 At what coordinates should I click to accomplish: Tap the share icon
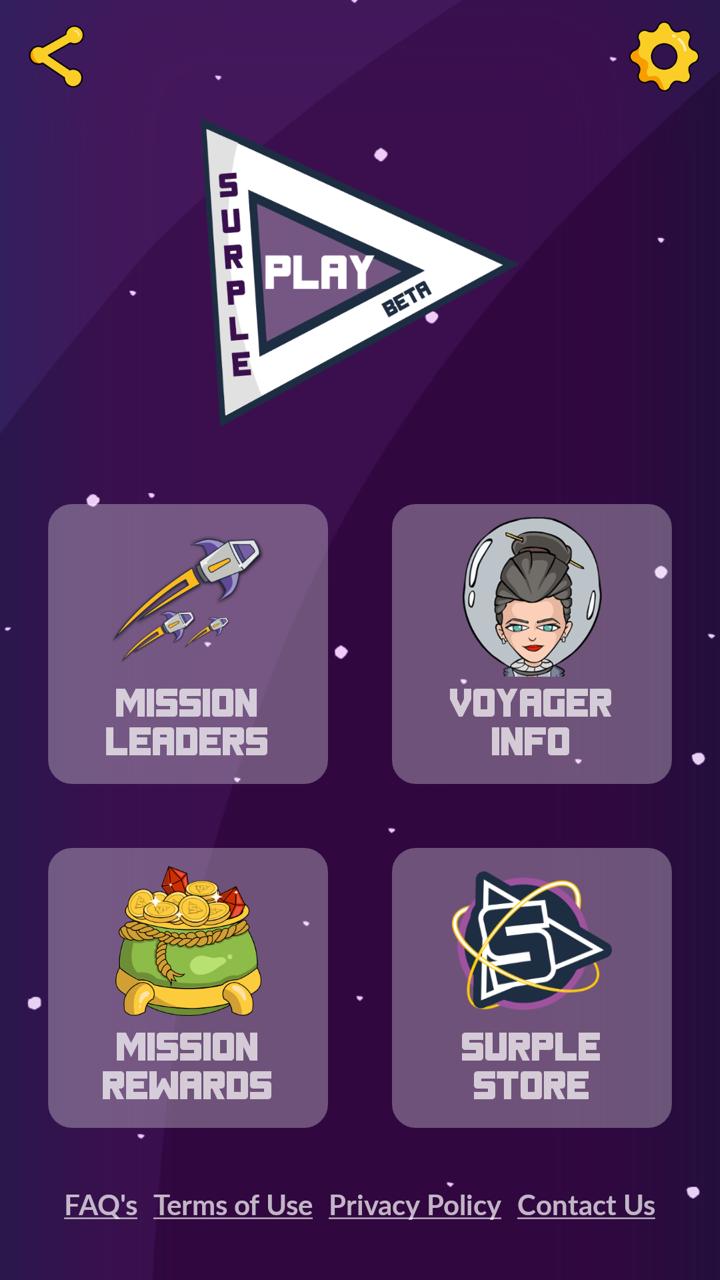coord(57,56)
